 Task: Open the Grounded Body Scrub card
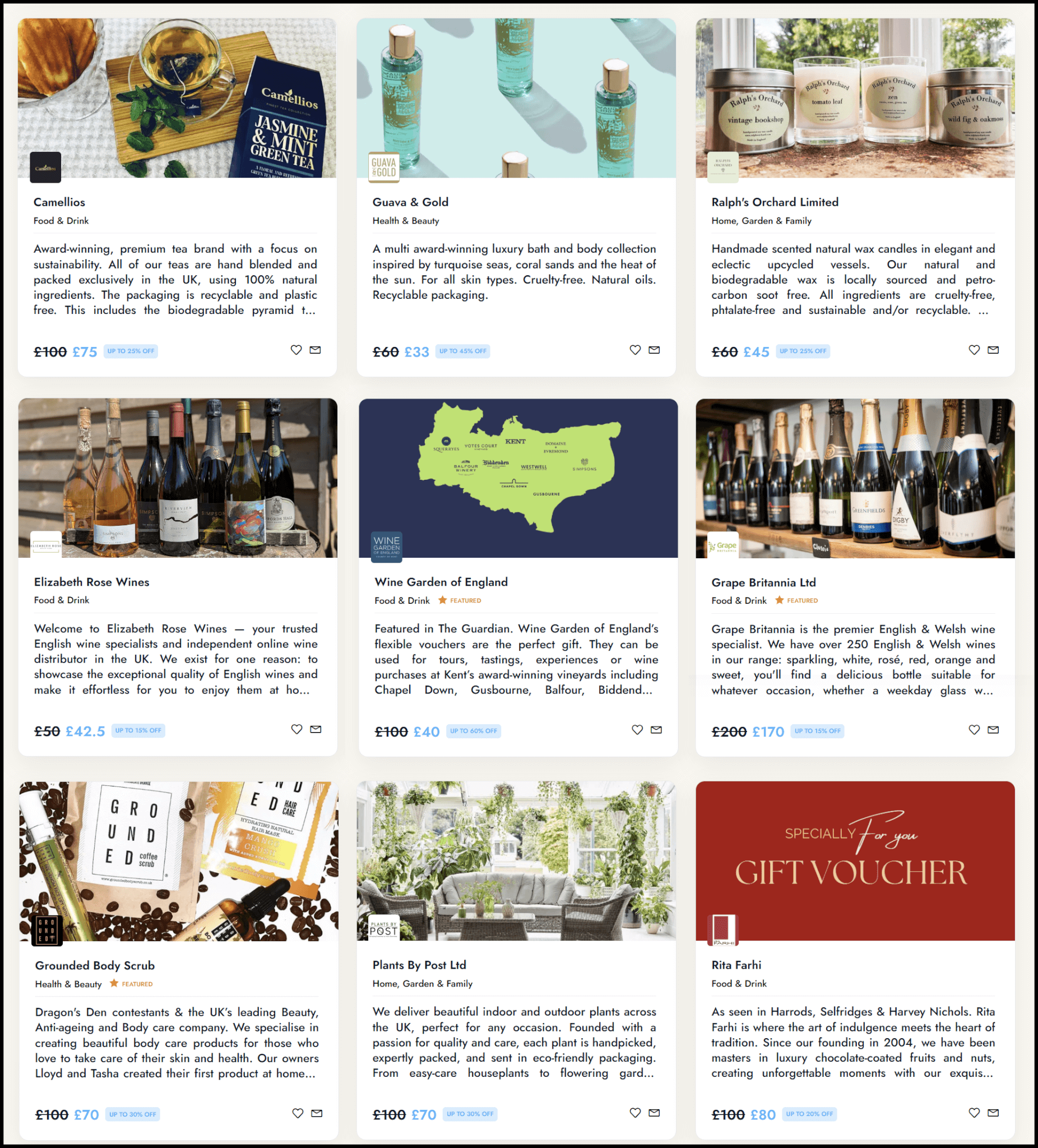pos(95,965)
